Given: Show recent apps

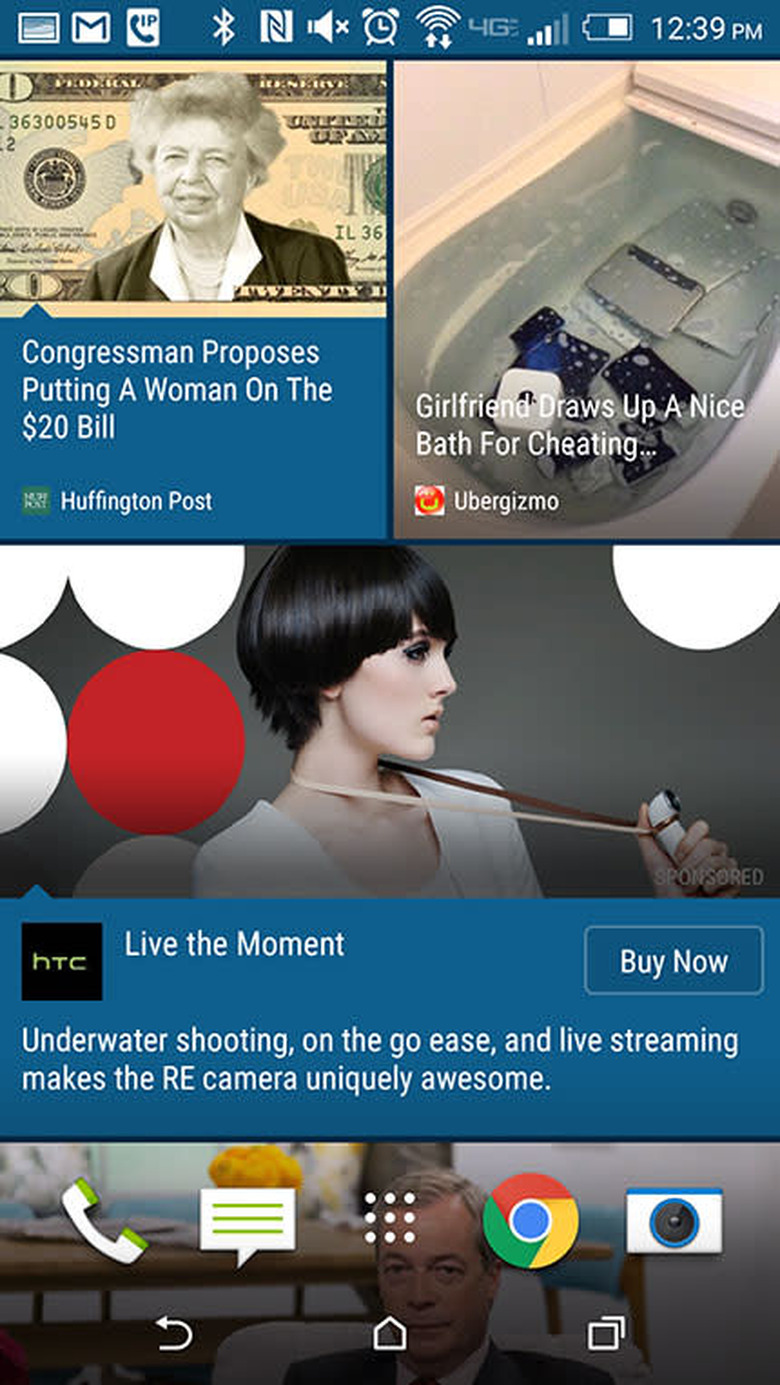Looking at the screenshot, I should tap(605, 1333).
